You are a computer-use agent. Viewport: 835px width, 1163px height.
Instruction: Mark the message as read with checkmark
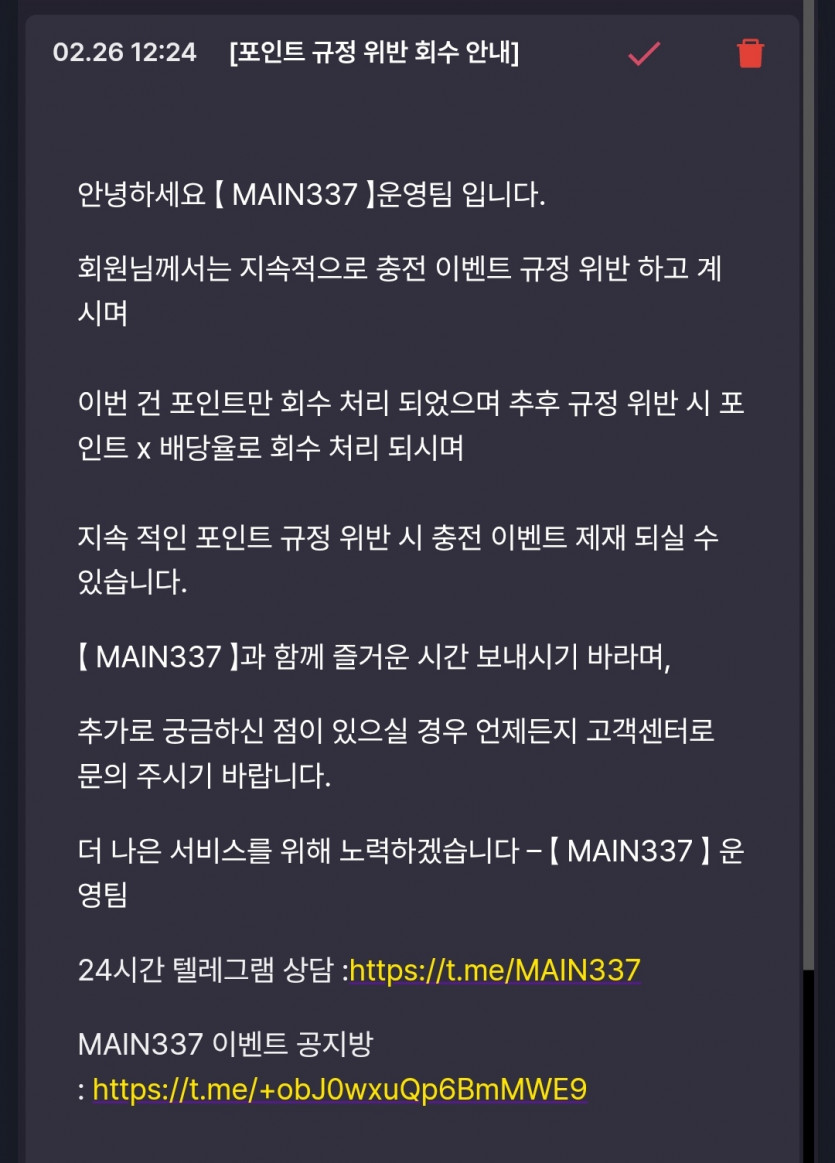[644, 53]
